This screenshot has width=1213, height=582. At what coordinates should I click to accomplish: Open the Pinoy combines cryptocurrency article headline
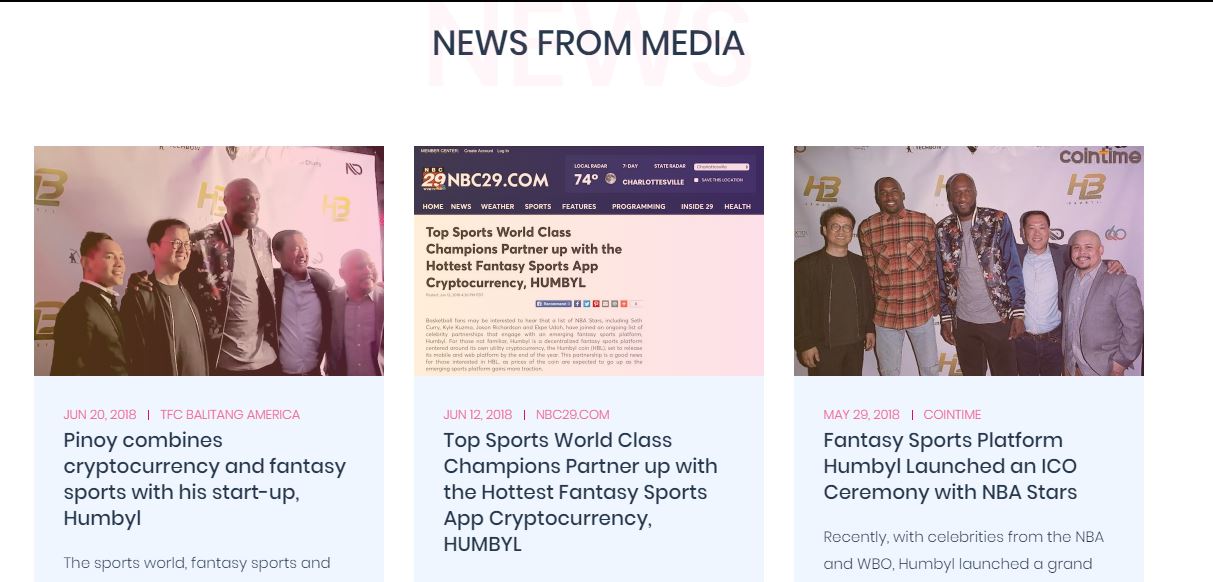[x=205, y=479]
